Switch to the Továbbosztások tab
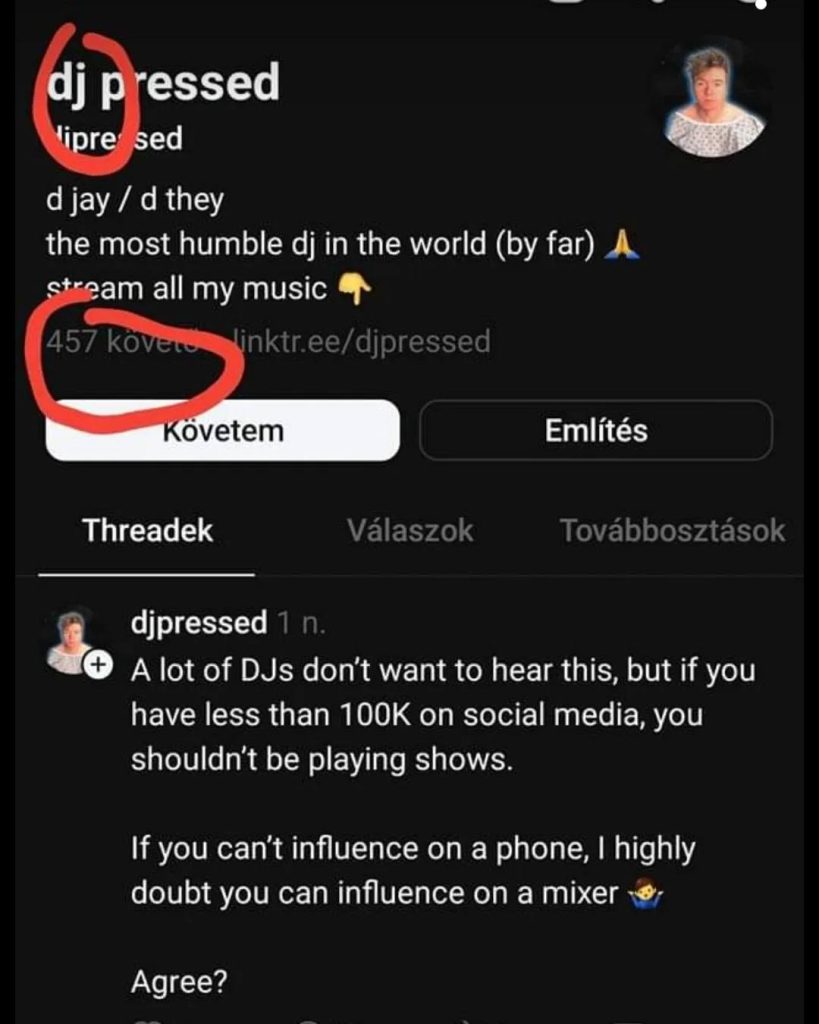The height and width of the screenshot is (1024, 819). tap(672, 530)
